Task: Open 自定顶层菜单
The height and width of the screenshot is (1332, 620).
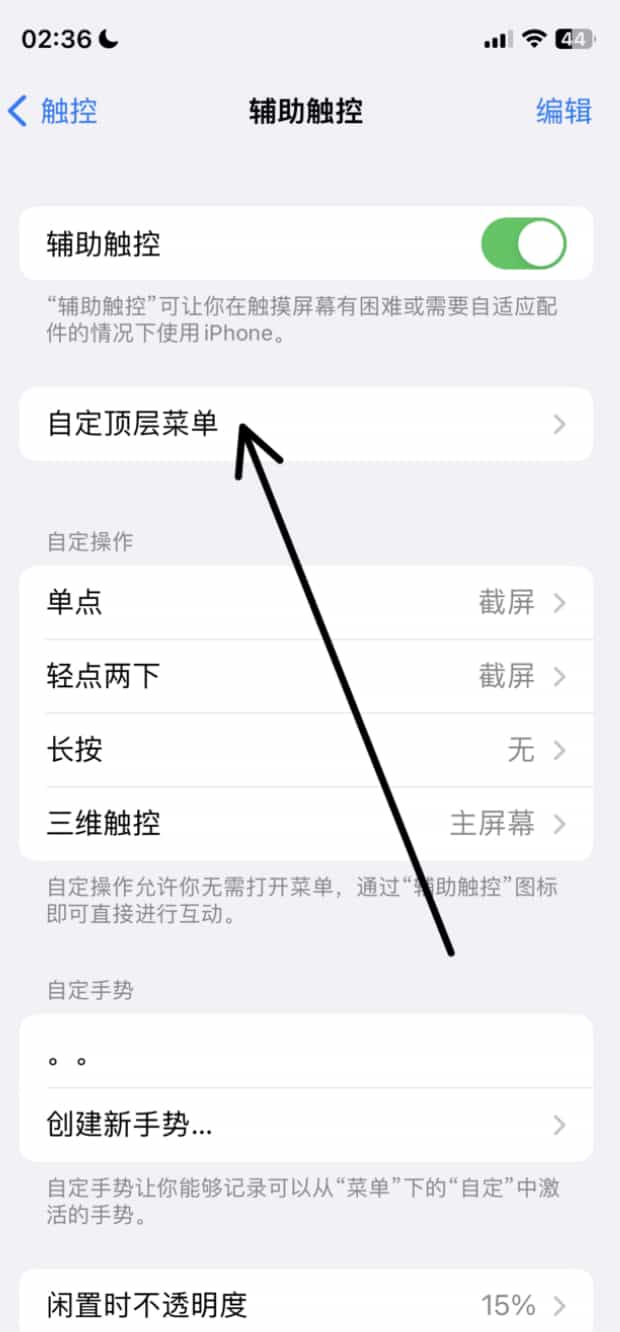Action: click(x=306, y=424)
